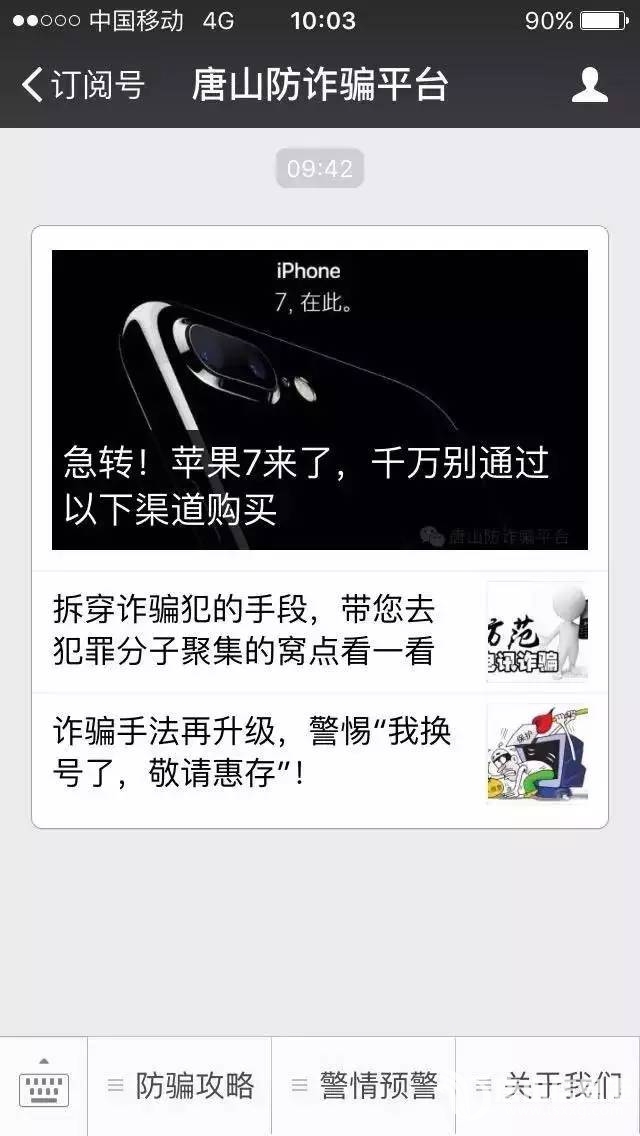Expand the 警情预警 menu
640x1136 pixels.
[364, 1086]
